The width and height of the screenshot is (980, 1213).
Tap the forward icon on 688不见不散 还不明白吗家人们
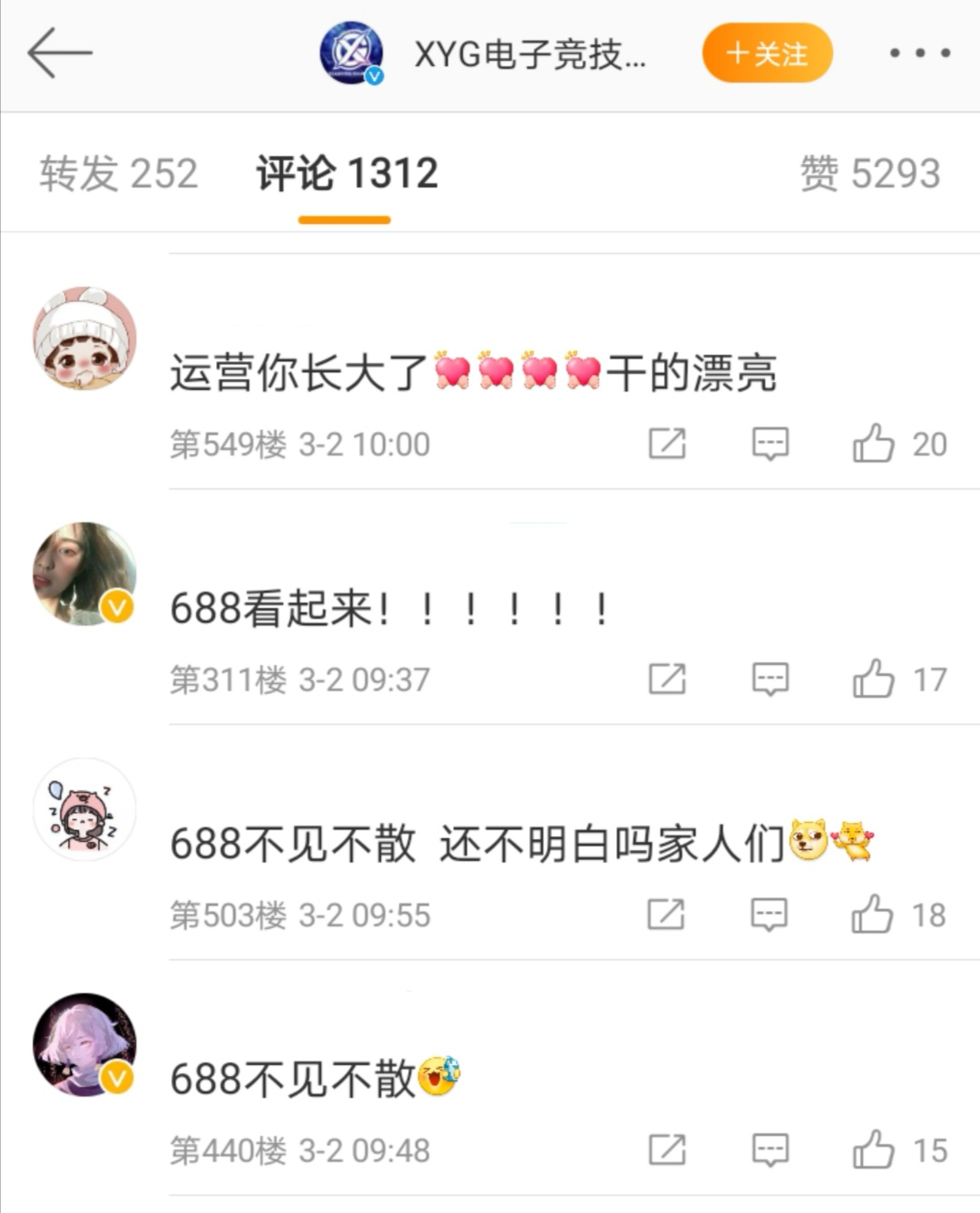[668, 916]
